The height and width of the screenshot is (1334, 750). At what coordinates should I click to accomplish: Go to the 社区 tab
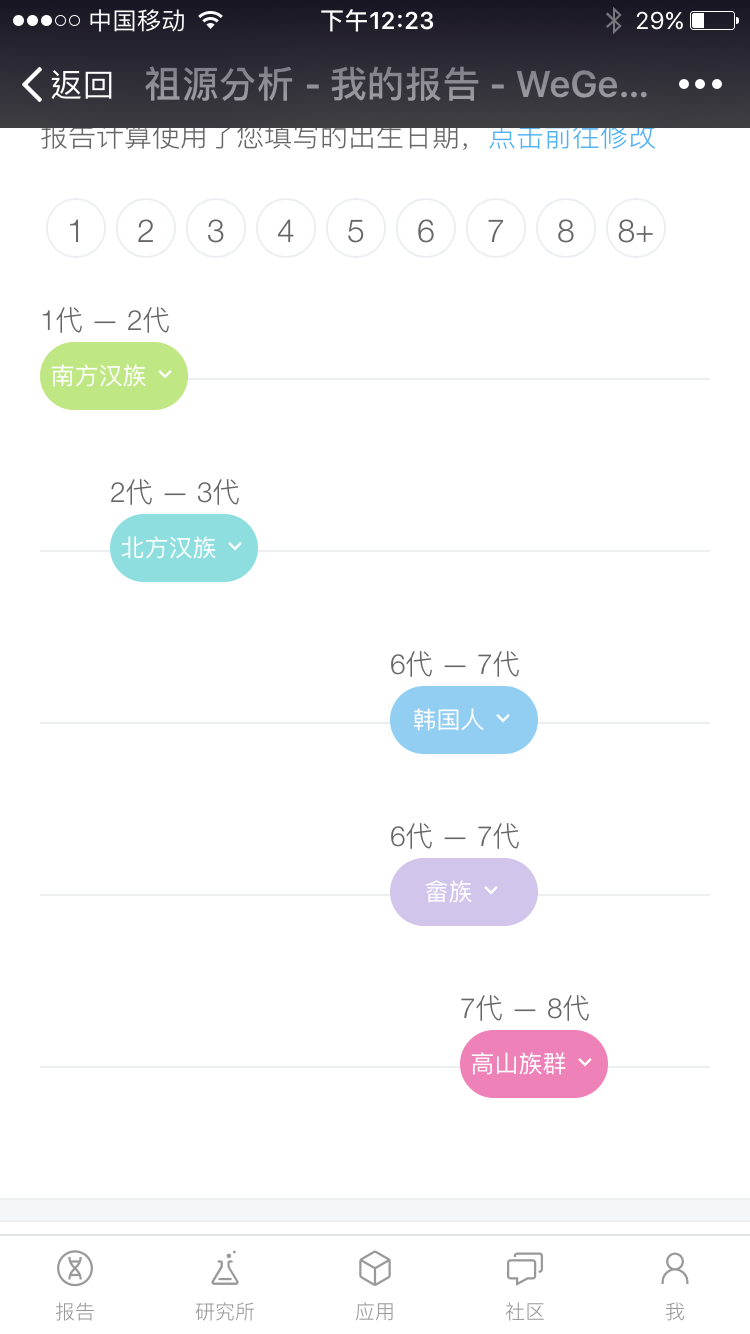(525, 1285)
